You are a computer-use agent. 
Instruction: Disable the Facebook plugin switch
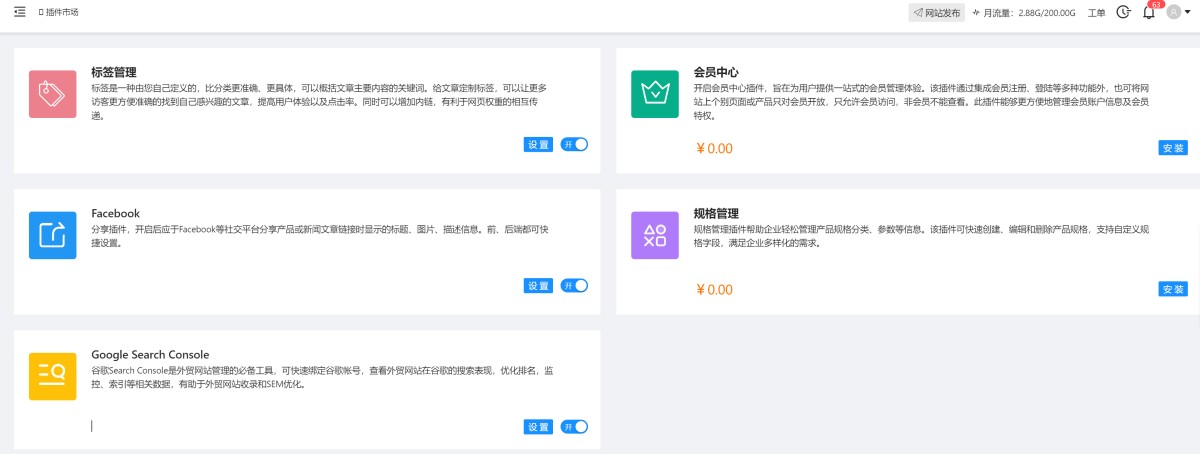574,286
